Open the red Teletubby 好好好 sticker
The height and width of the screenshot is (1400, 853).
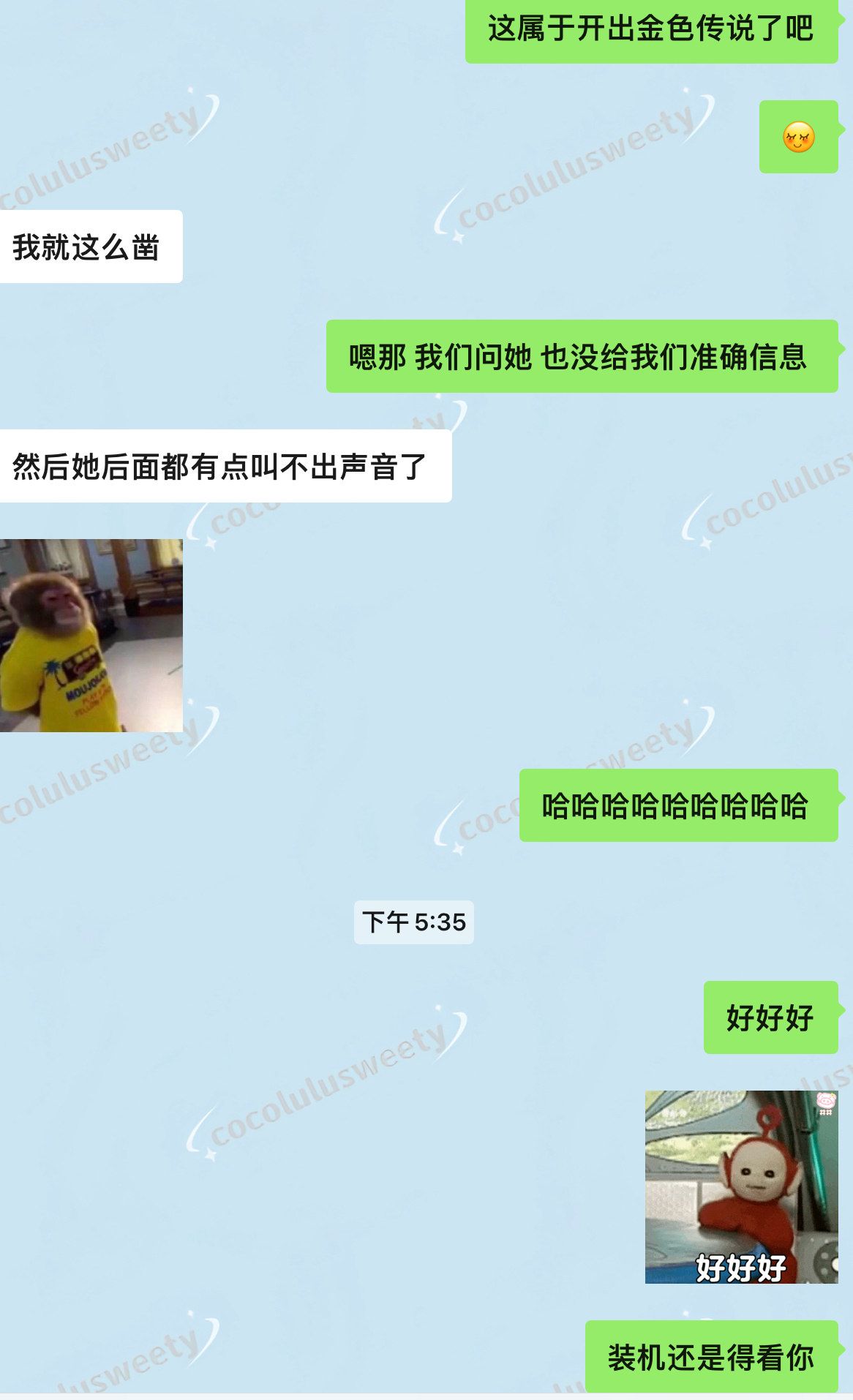click(x=740, y=1186)
